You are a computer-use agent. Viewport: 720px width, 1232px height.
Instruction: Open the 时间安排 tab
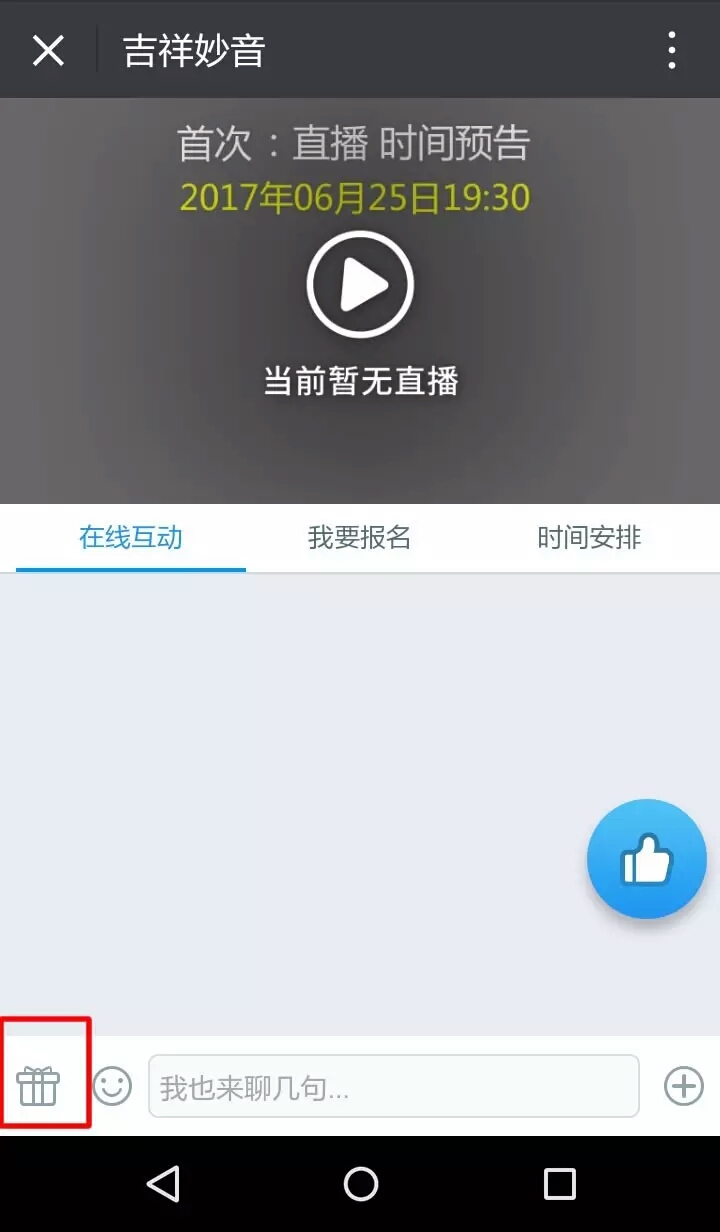[x=589, y=538]
